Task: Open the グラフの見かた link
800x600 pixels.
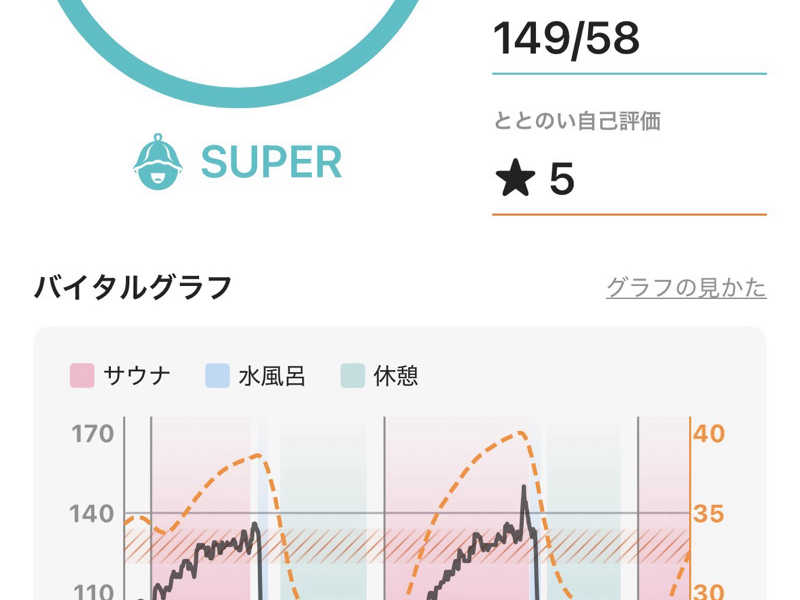Action: tap(686, 288)
